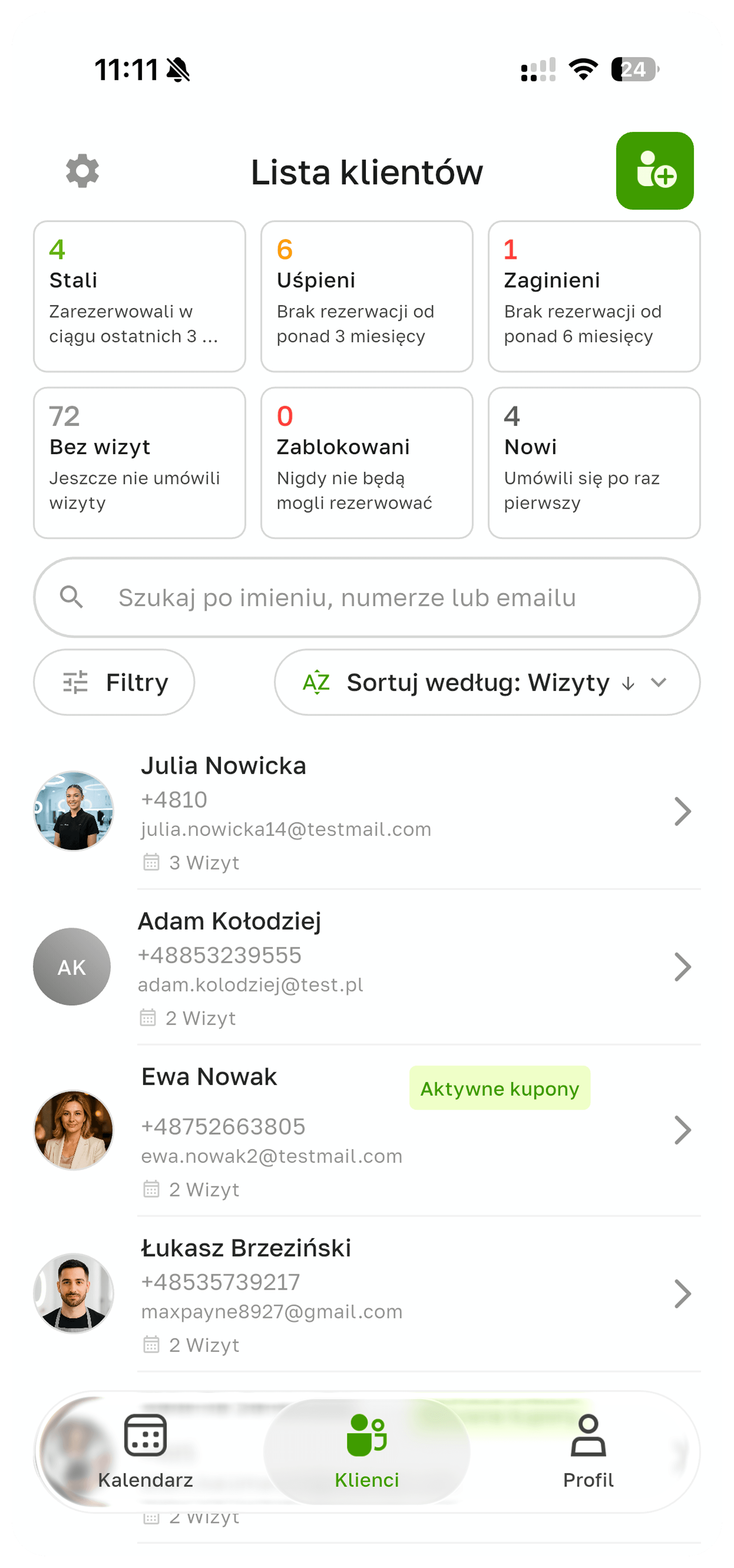Select the Bez wizyt card

139,463
